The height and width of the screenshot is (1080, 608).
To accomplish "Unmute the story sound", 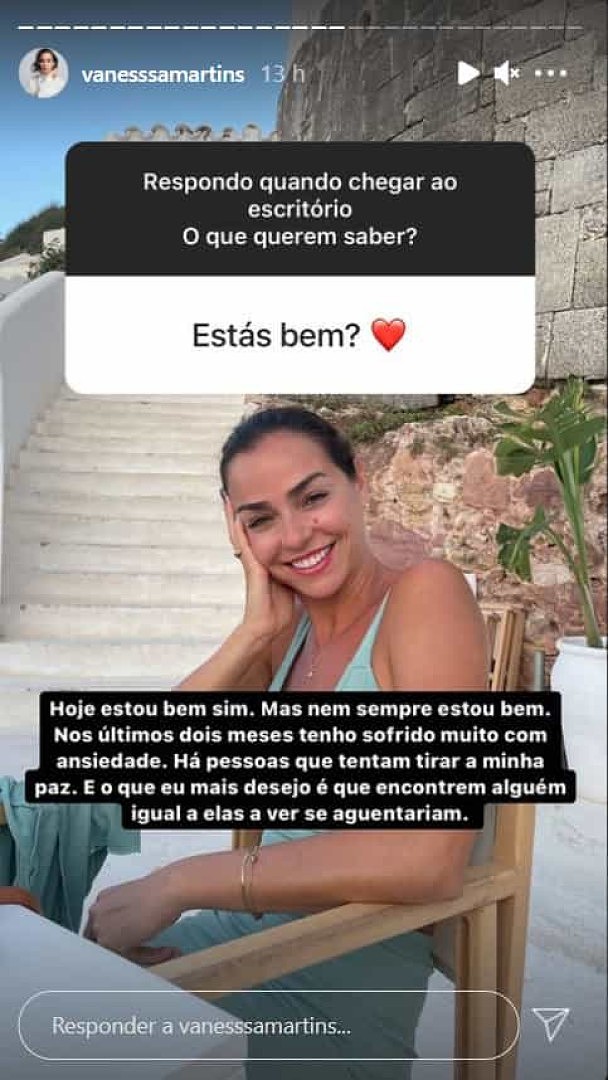I will [x=507, y=73].
